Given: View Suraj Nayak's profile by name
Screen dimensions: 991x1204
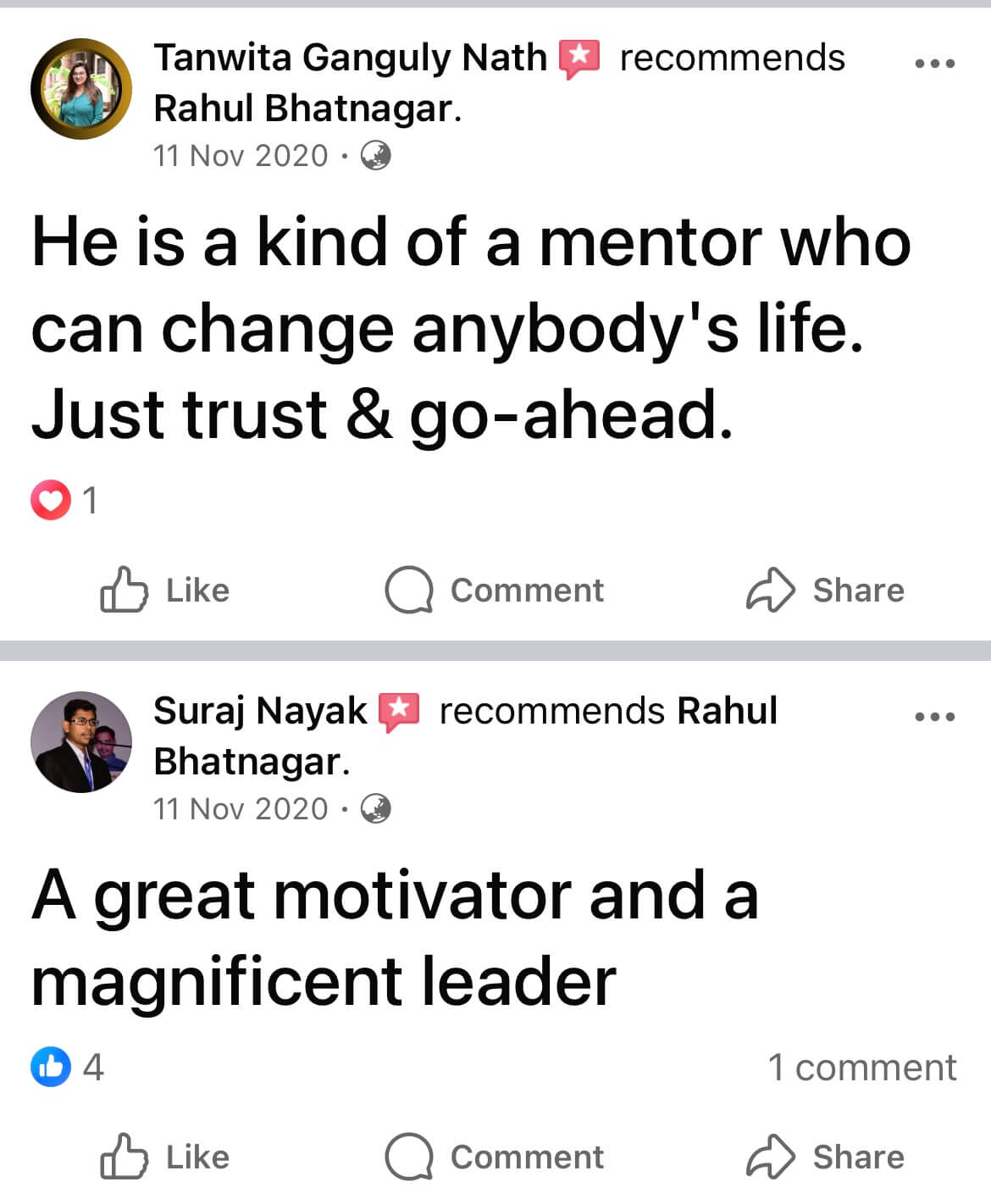Looking at the screenshot, I should [260, 711].
